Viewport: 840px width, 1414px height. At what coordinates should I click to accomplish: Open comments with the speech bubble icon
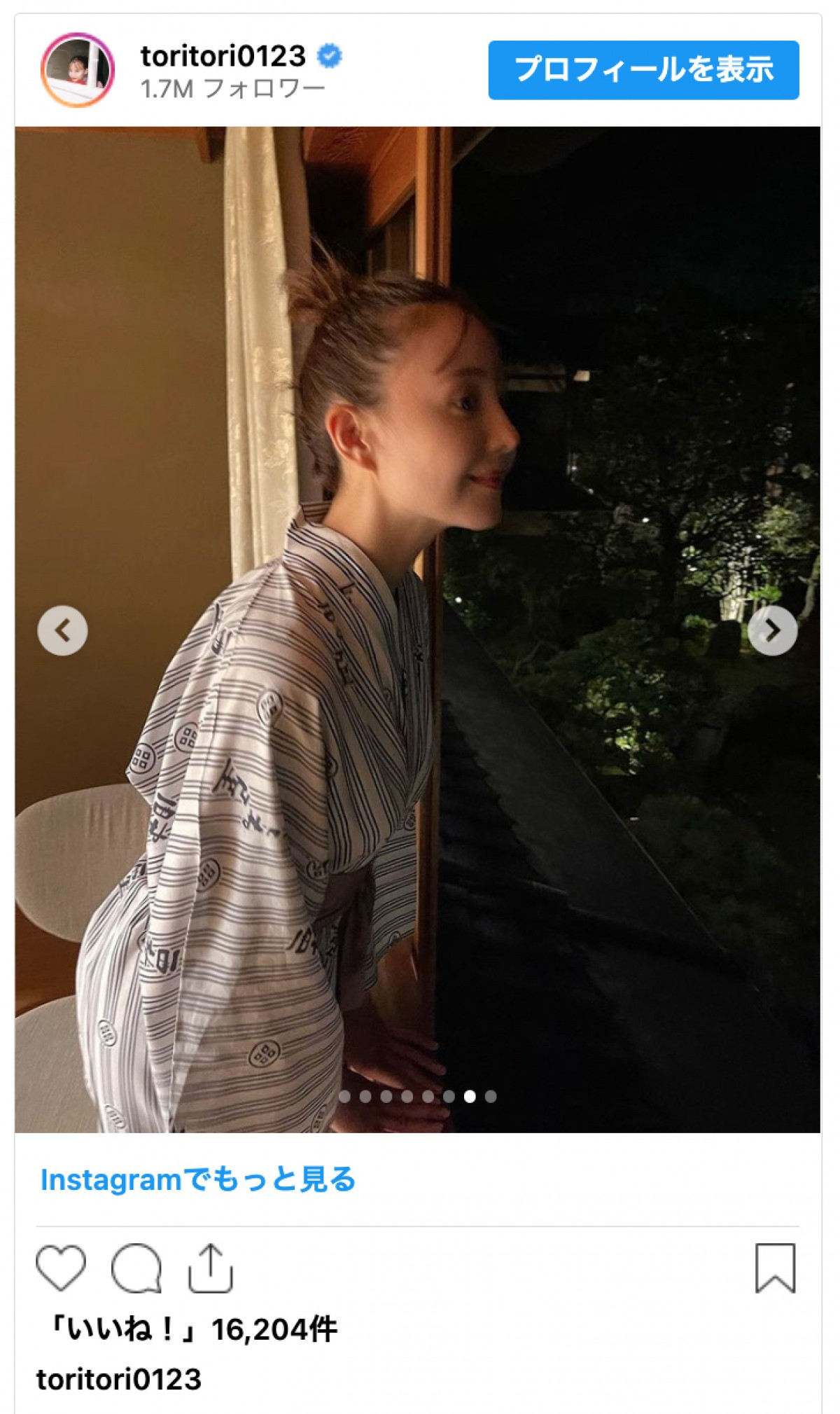click(136, 1268)
